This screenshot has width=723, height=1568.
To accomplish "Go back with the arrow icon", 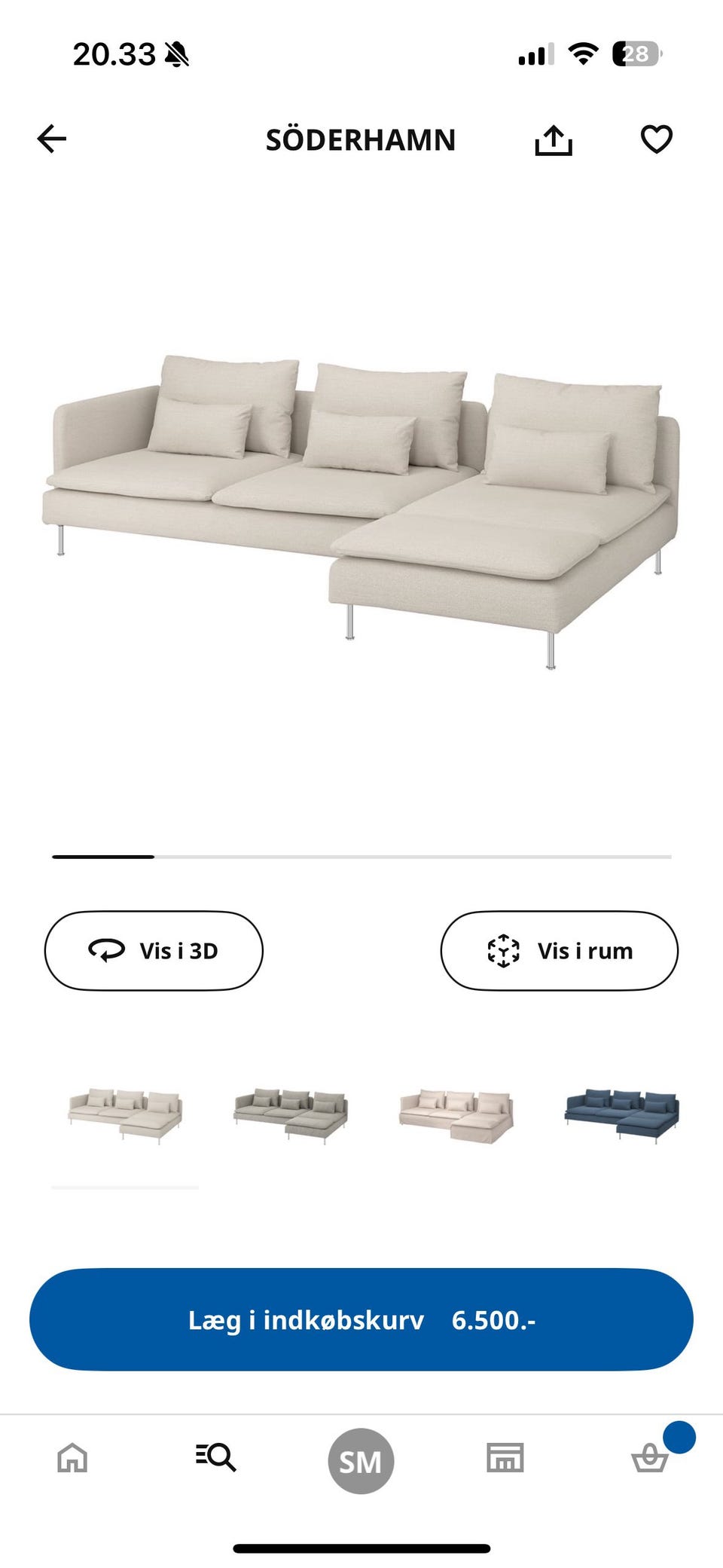I will pos(52,139).
